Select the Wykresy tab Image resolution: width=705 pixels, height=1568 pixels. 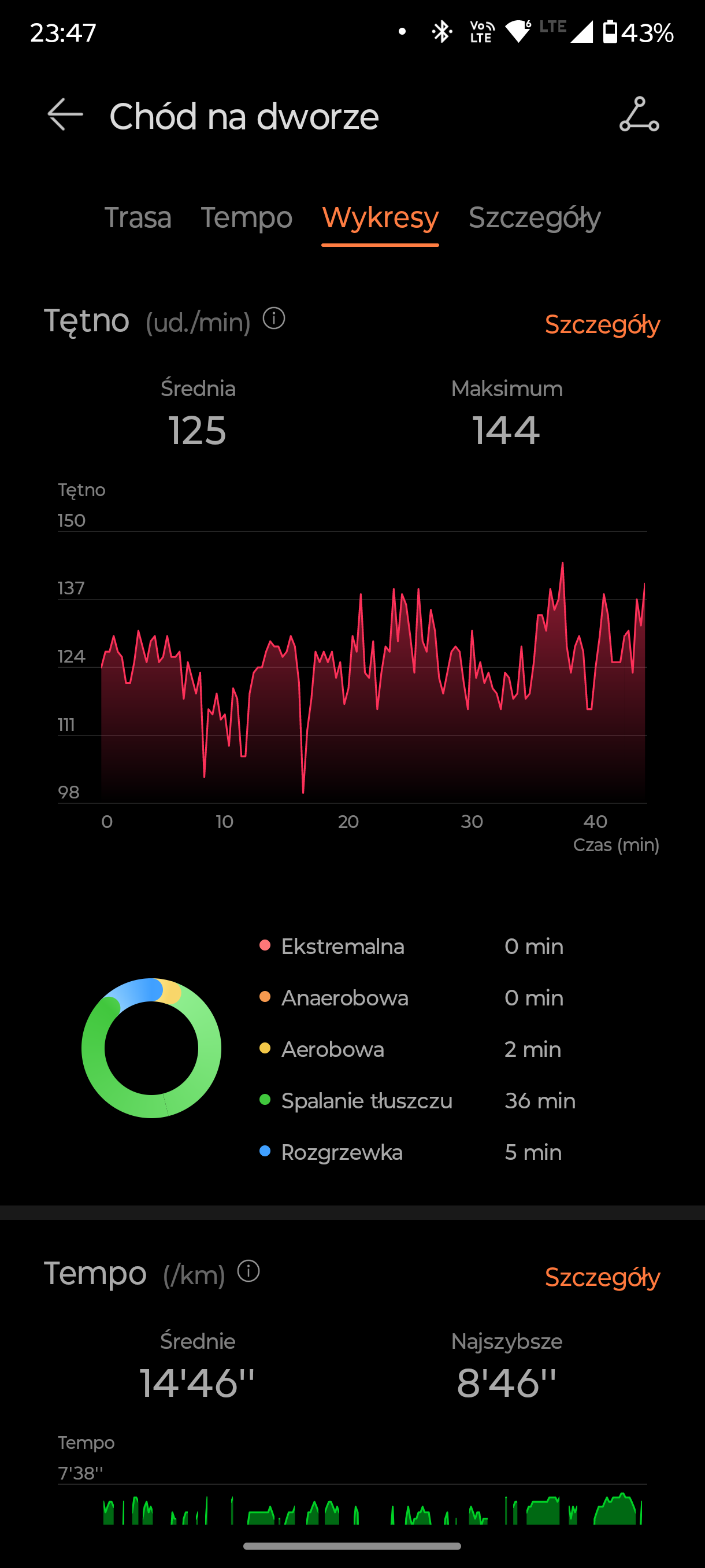(x=380, y=217)
